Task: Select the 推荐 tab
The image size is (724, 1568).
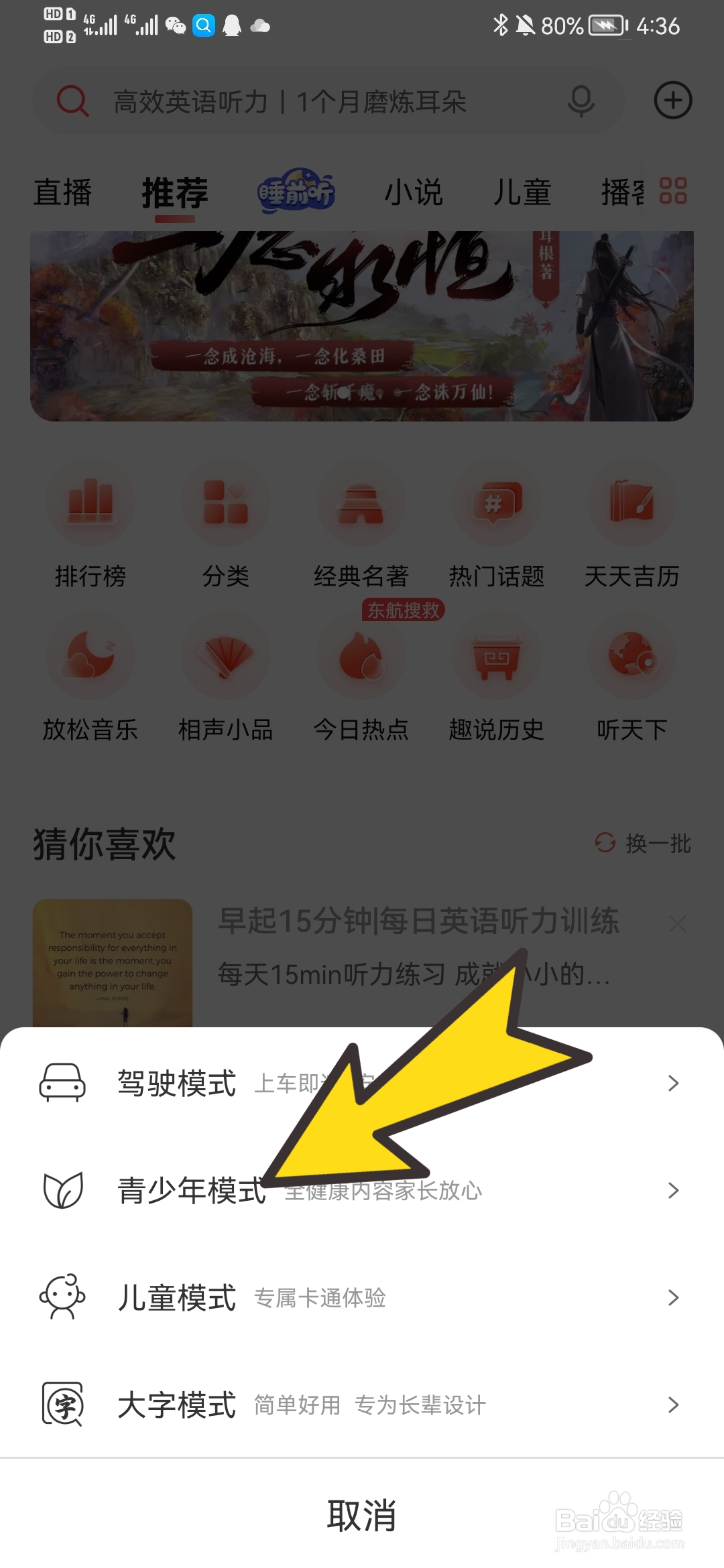Action: tap(174, 192)
